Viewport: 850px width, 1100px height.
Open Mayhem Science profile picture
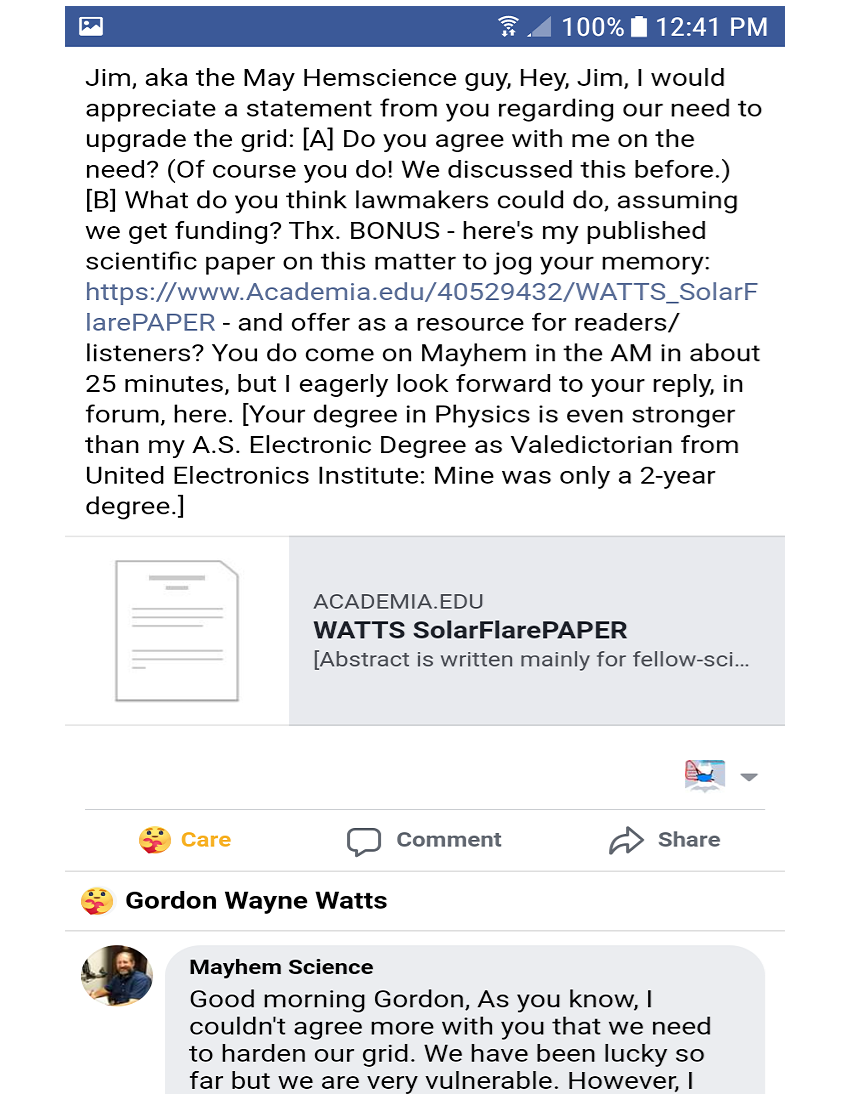point(117,975)
